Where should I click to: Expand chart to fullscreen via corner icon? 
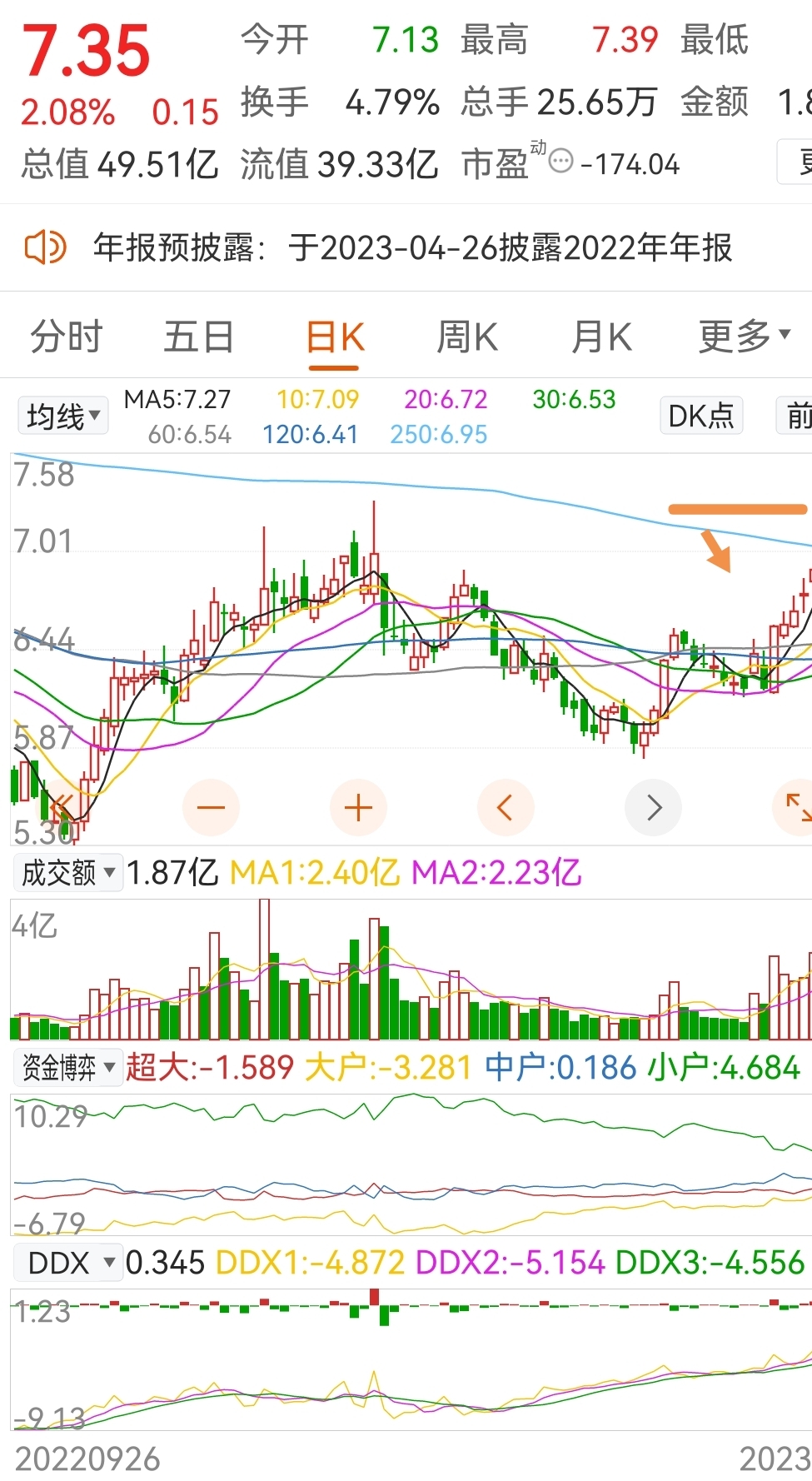(x=797, y=806)
